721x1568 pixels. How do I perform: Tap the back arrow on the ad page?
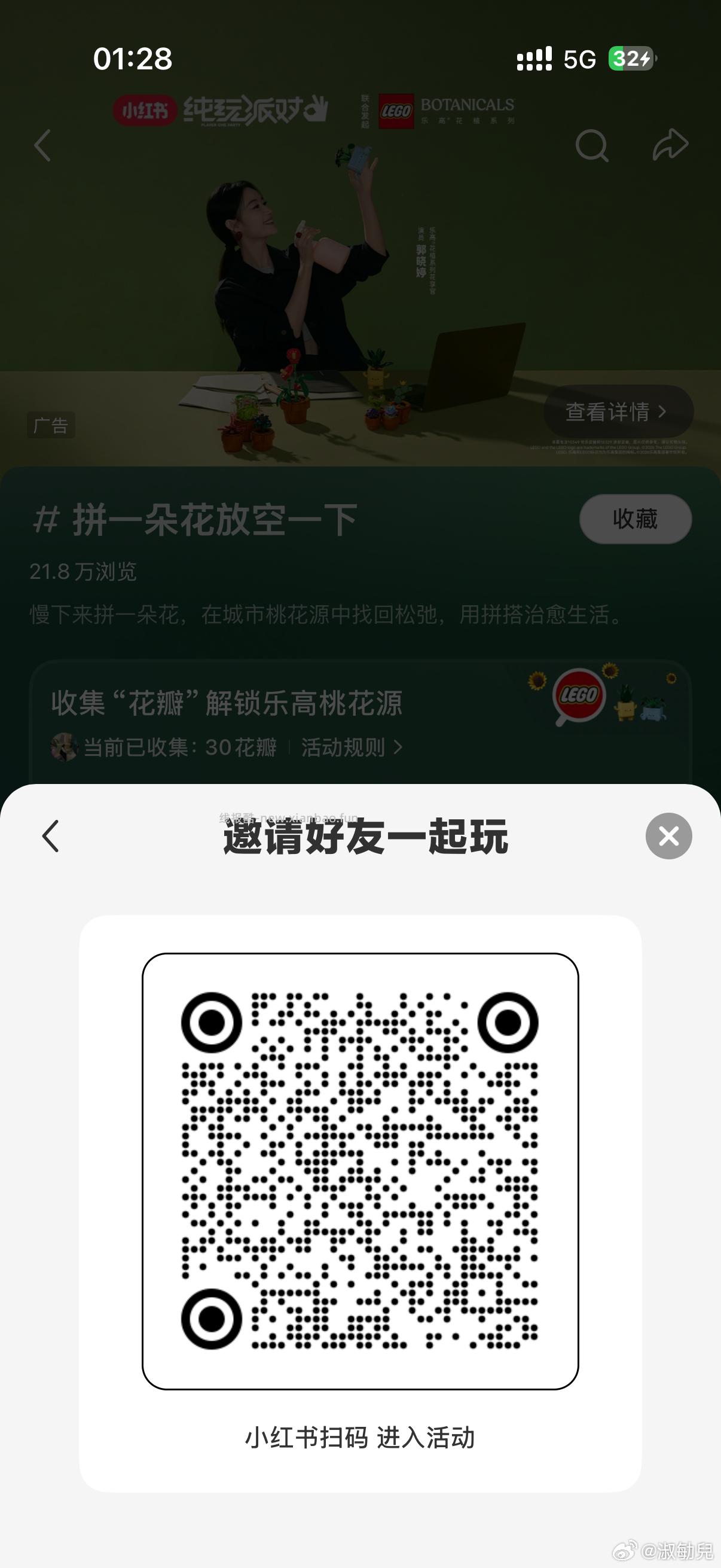42,146
